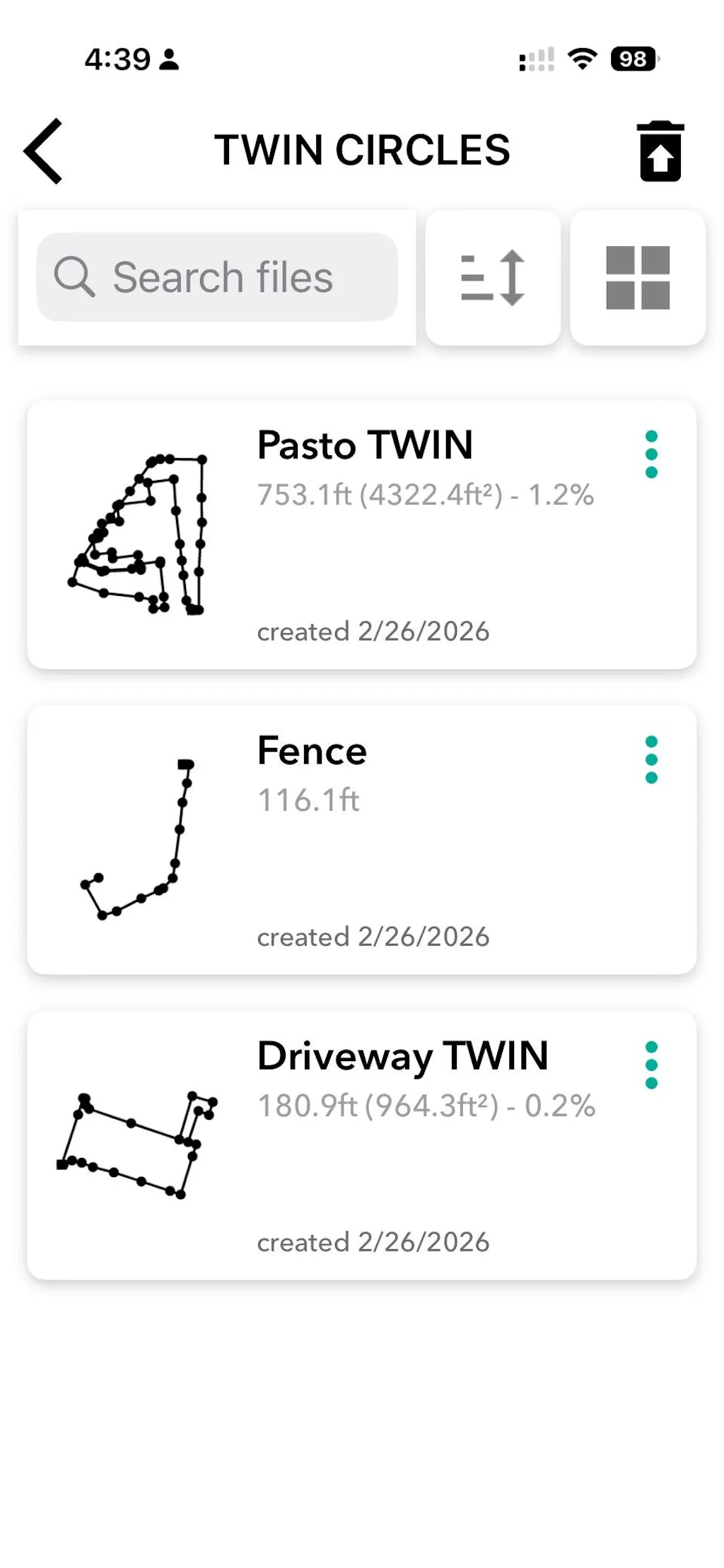Go back from TWIN CIRCLES folder
This screenshot has width=724, height=1568.
[x=44, y=151]
